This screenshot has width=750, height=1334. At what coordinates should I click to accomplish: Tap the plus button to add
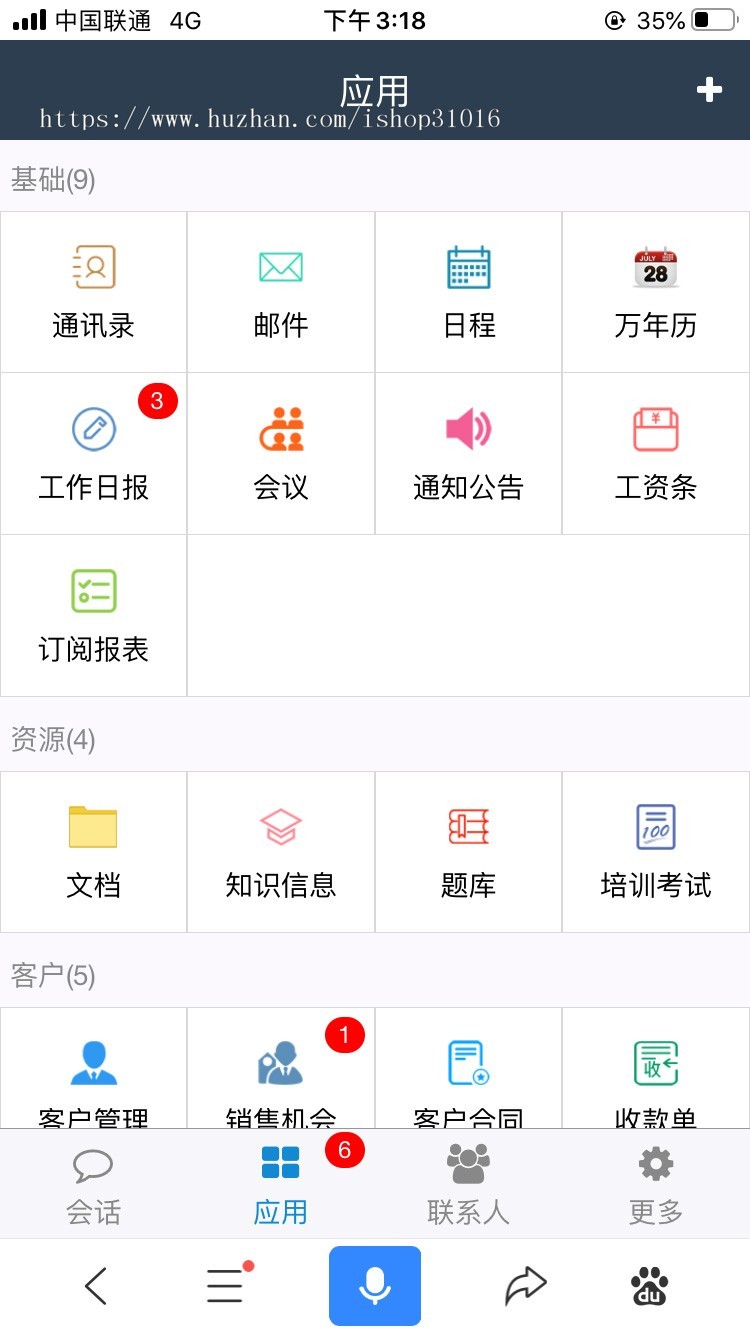709,90
